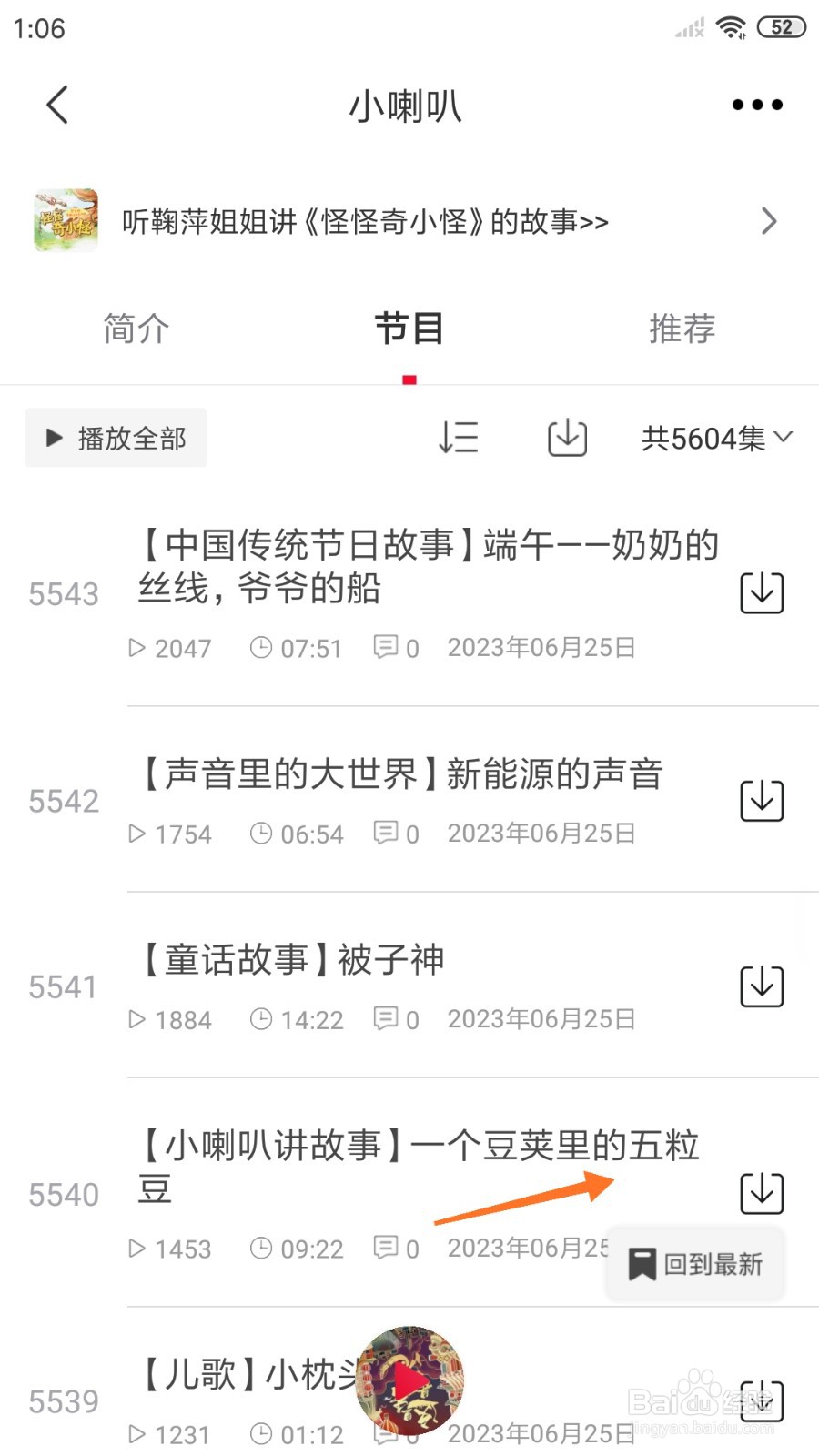819x1456 pixels.
Task: Tap the album cover thumbnail in the banner
Action: (65, 221)
